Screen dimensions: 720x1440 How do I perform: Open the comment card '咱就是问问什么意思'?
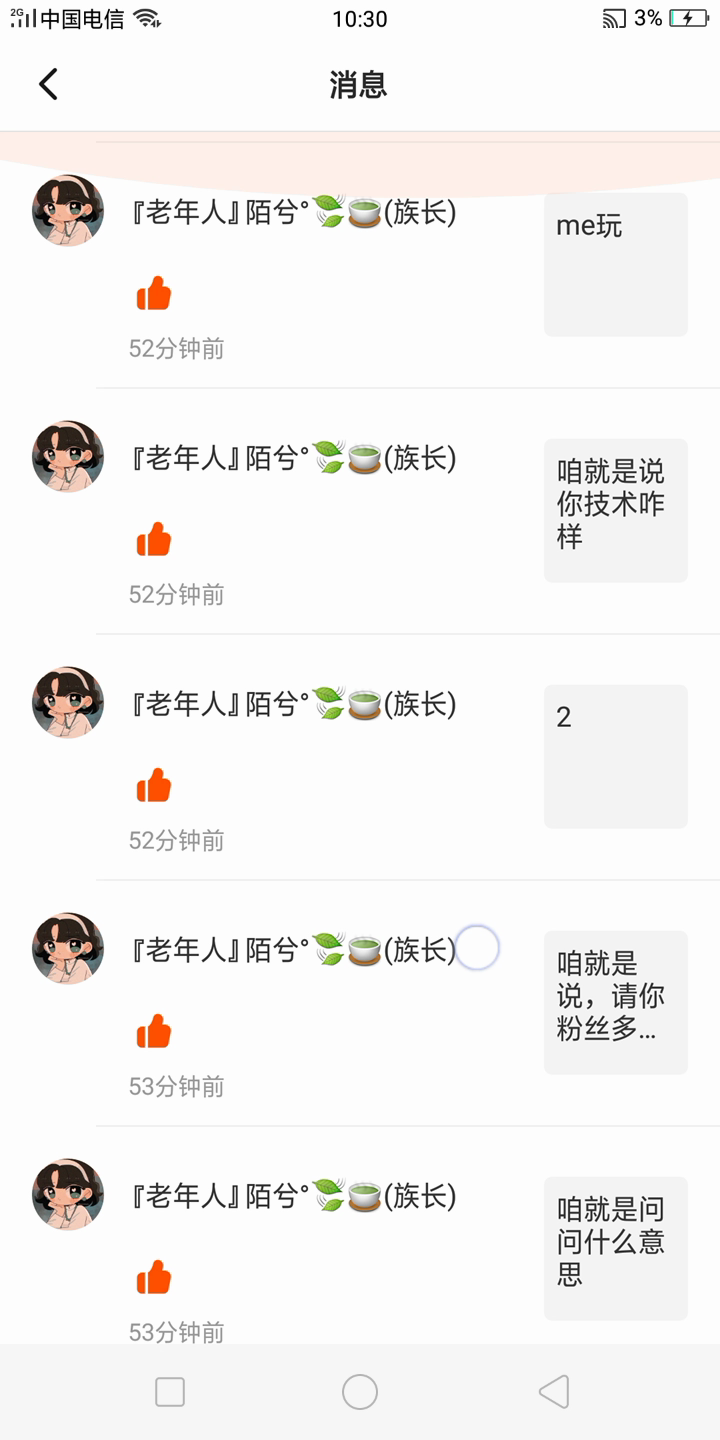[x=615, y=1248]
